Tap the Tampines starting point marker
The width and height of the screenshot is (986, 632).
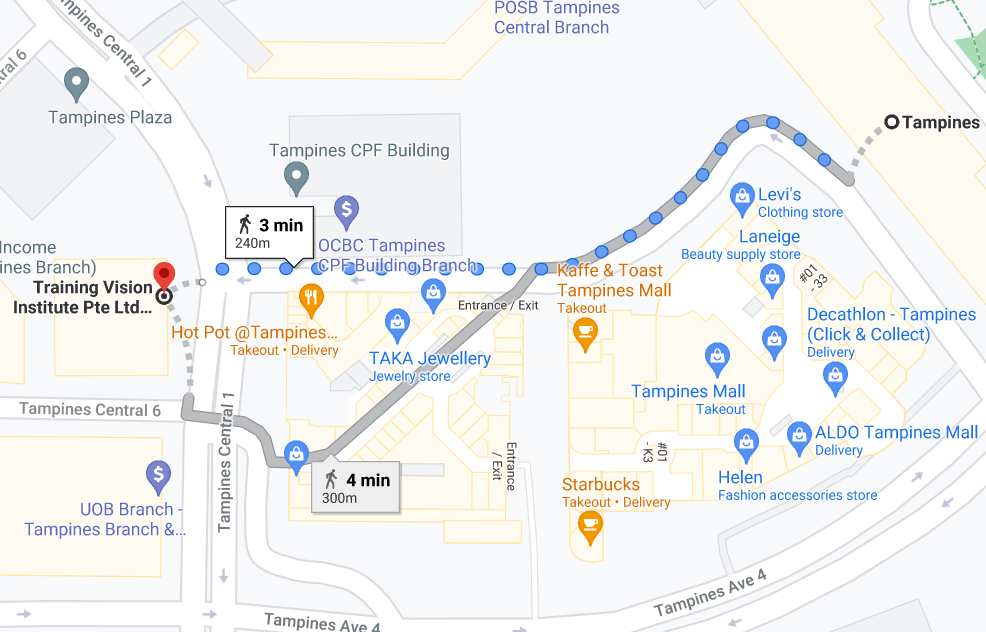[891, 123]
